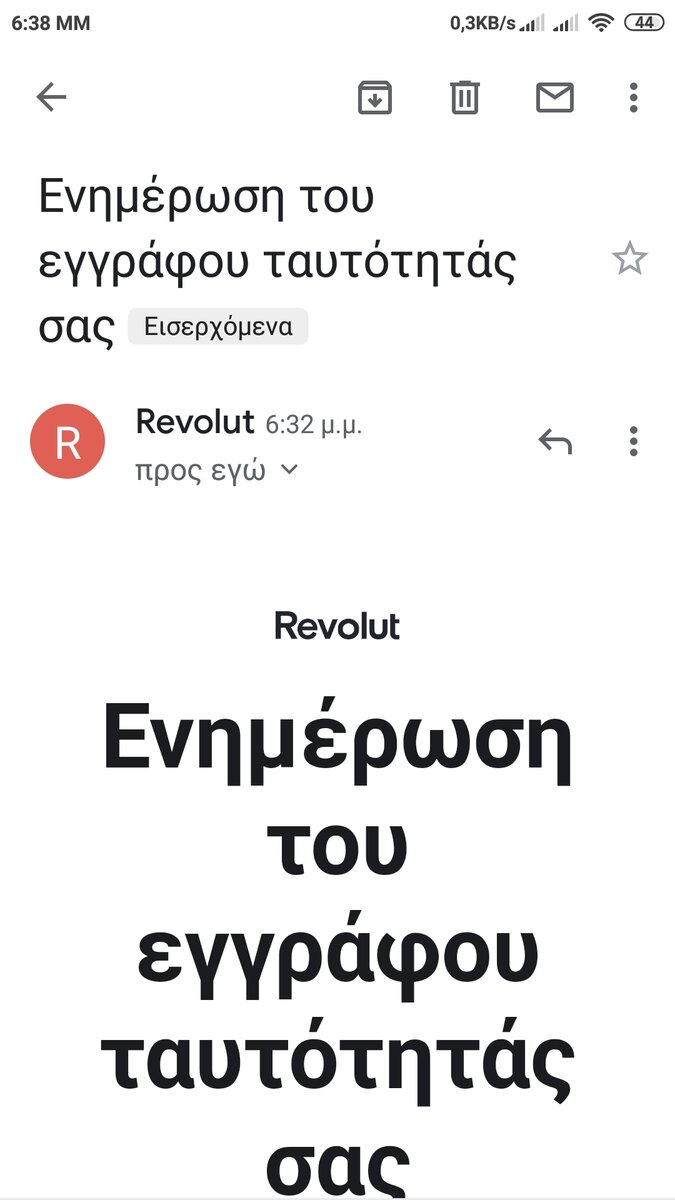Screen dimensions: 675x1200
Task: Reply to the Revolut message
Action: 555,441
